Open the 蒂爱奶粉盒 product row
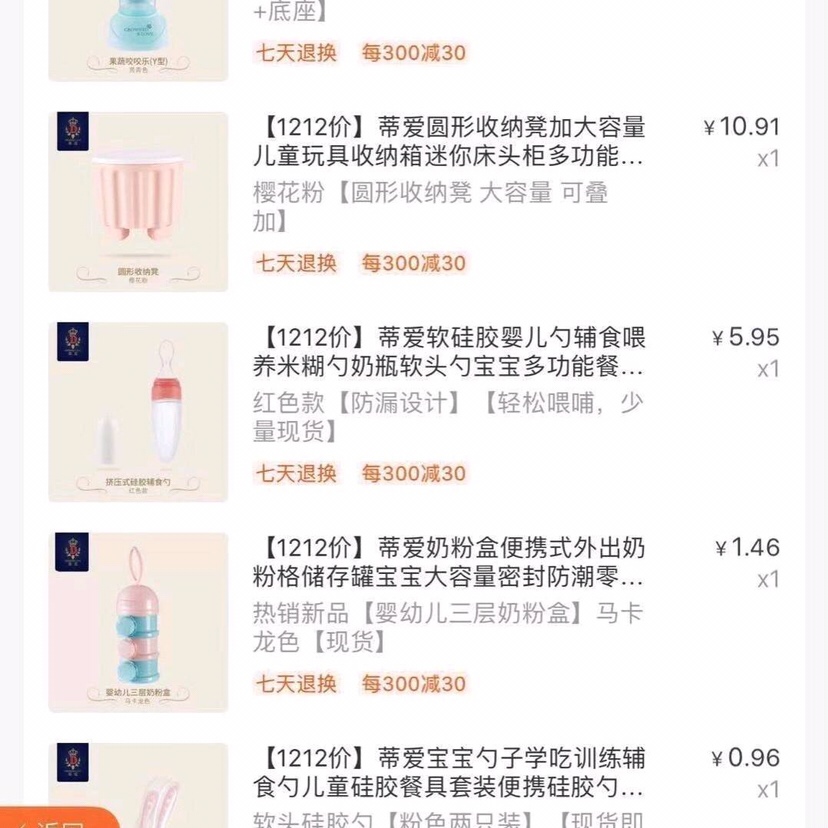The width and height of the screenshot is (828, 828). [450, 563]
